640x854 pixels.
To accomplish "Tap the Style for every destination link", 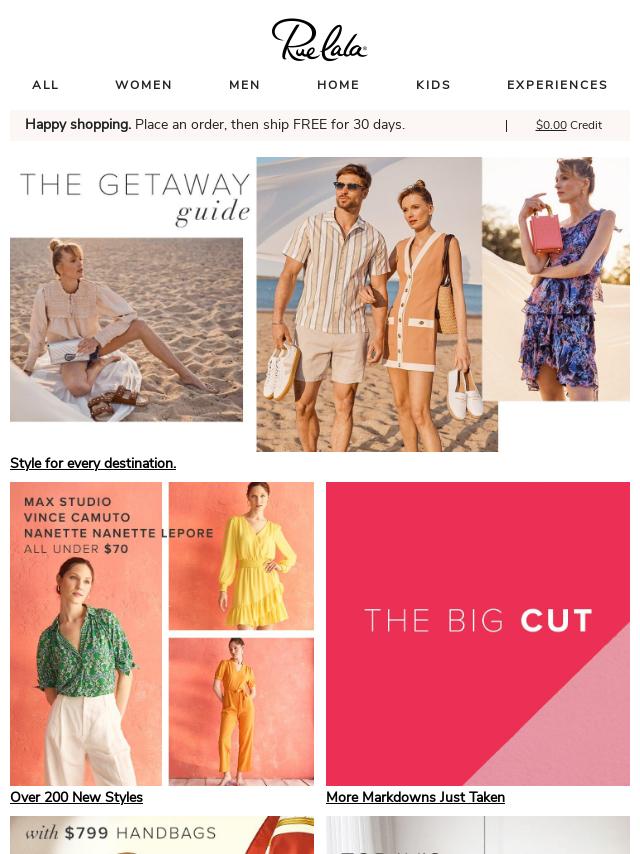I will pyautogui.click(x=93, y=463).
